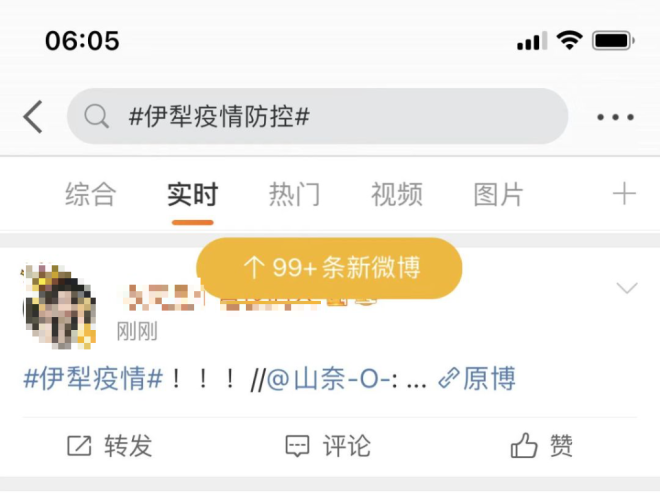Go back using the top-left arrow
The image size is (660, 495).
[x=33, y=117]
